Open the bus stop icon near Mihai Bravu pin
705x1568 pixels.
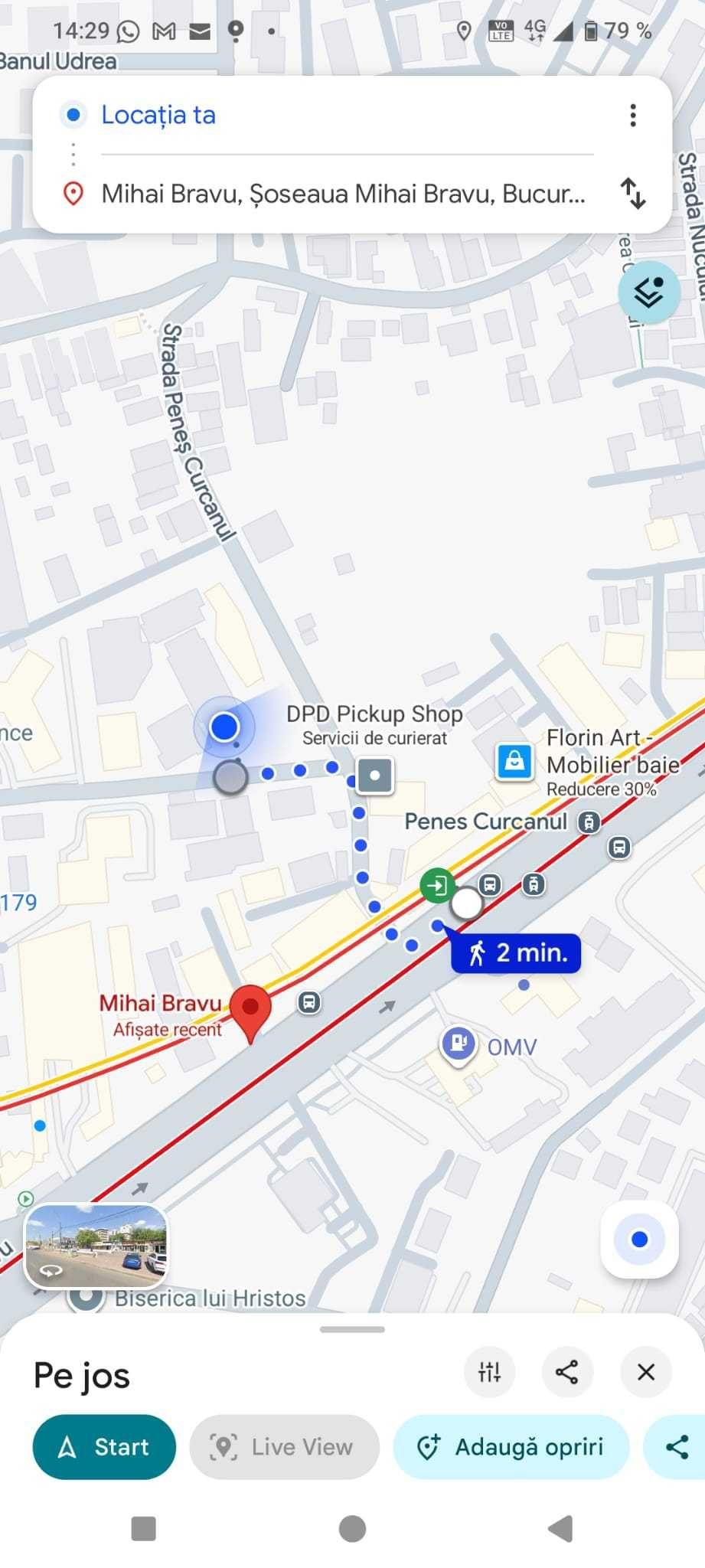point(309,1002)
